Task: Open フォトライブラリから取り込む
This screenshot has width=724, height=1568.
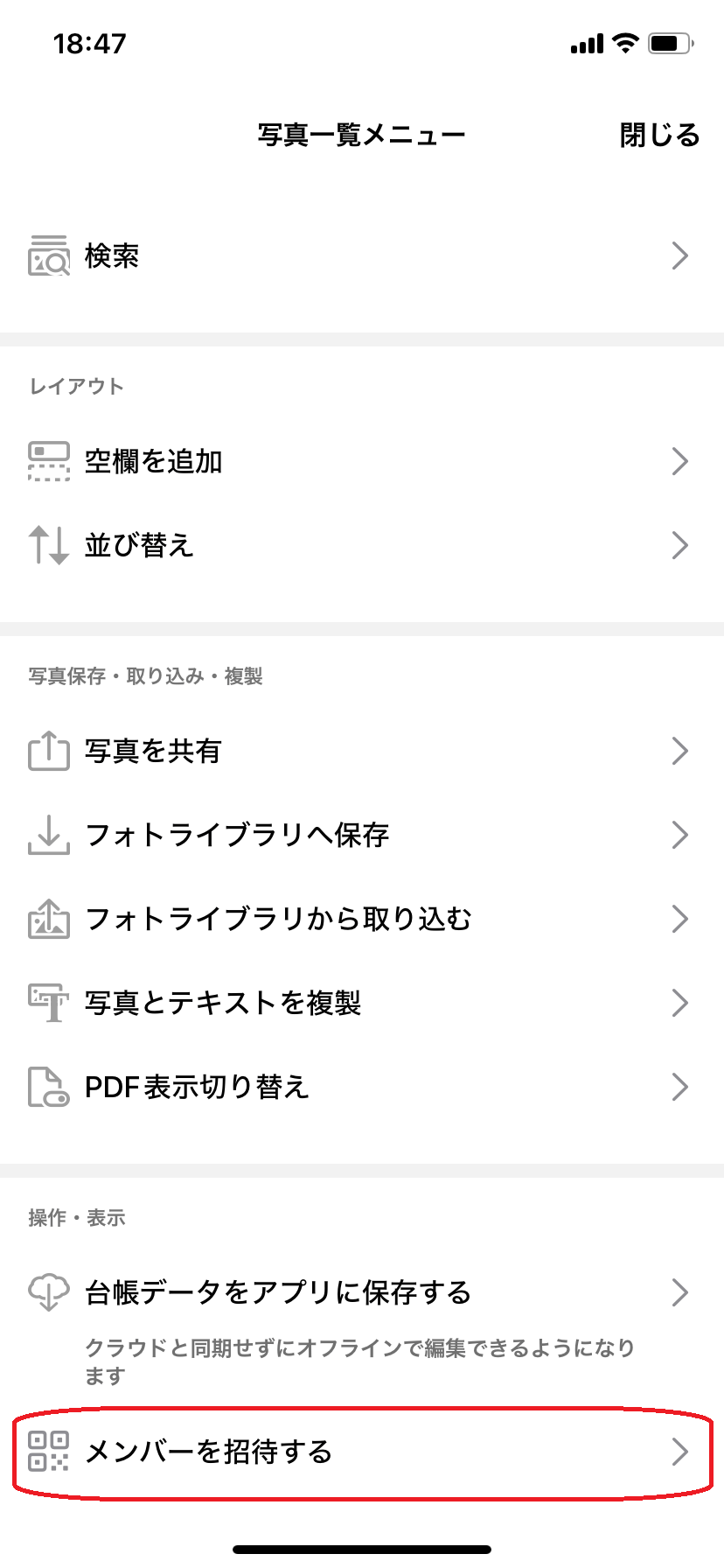Action: click(362, 919)
